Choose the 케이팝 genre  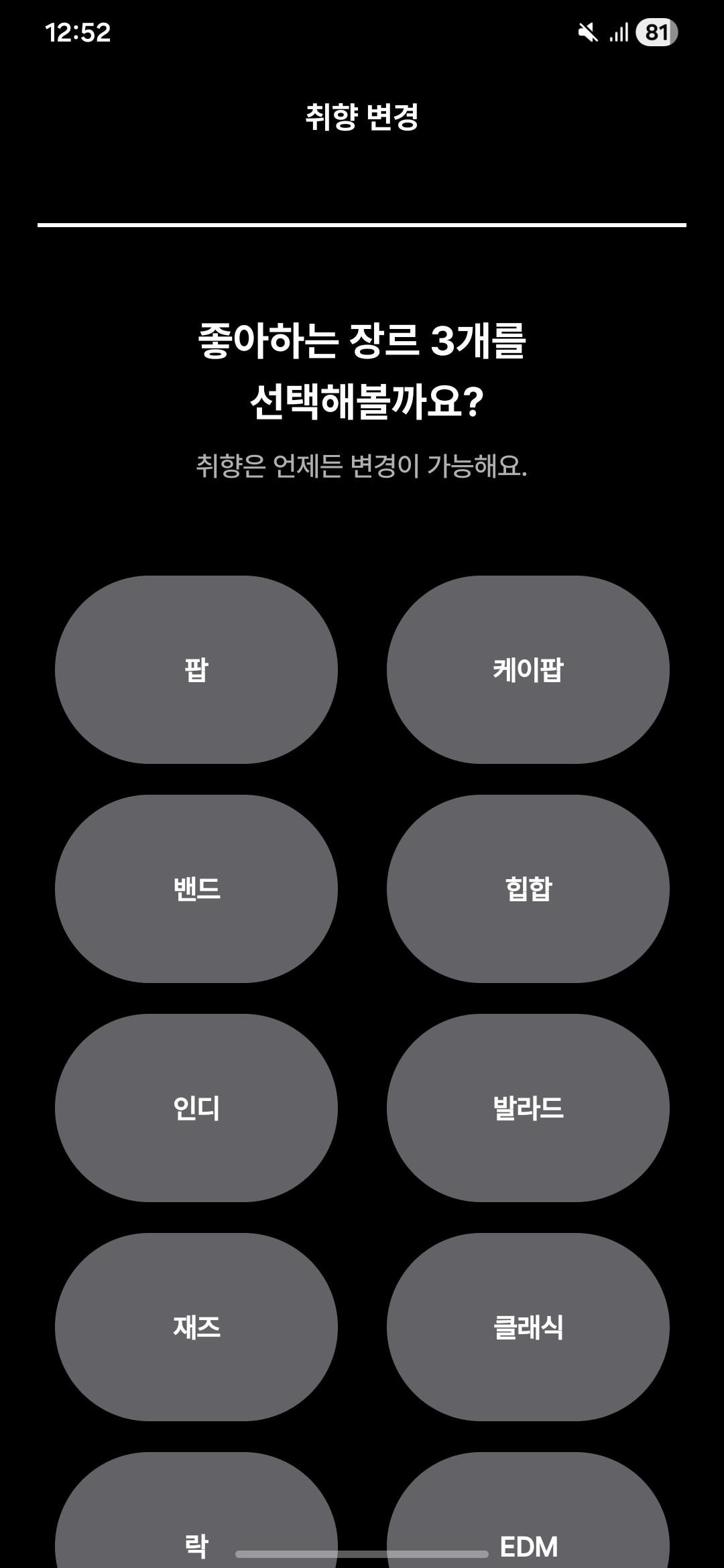tap(528, 669)
